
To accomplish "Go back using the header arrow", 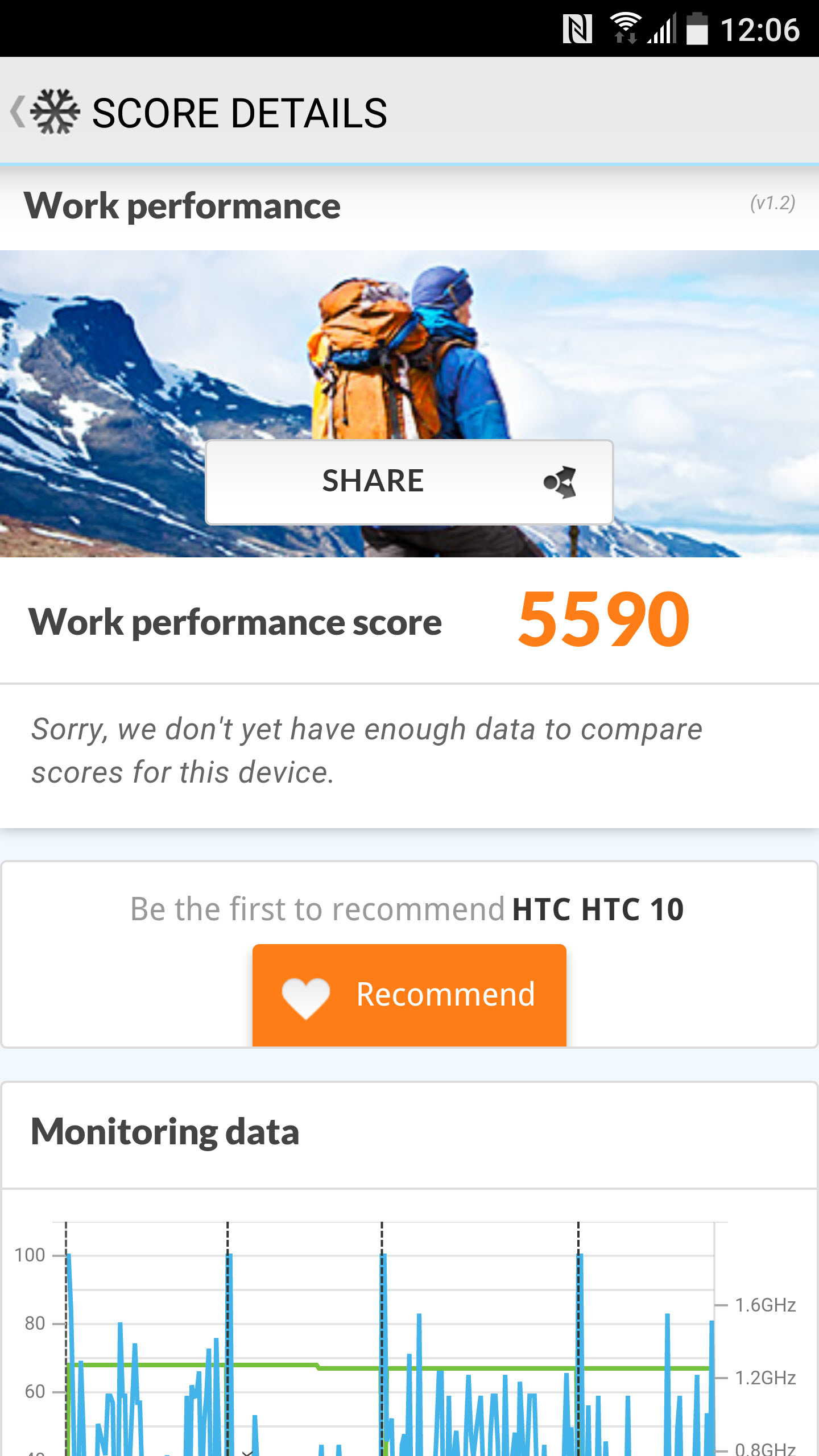I will 18,111.
